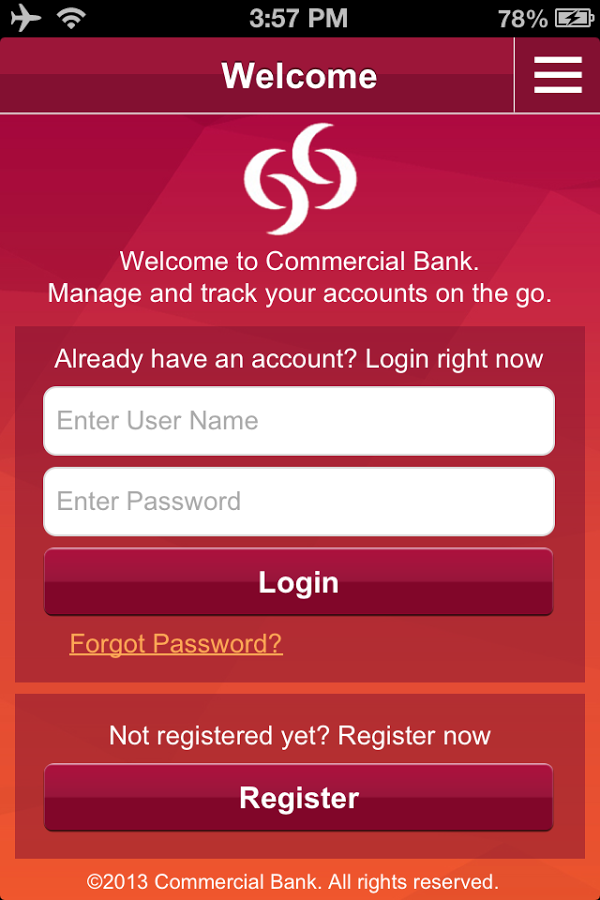Focus the Enter Password field
The height and width of the screenshot is (900, 600).
298,501
